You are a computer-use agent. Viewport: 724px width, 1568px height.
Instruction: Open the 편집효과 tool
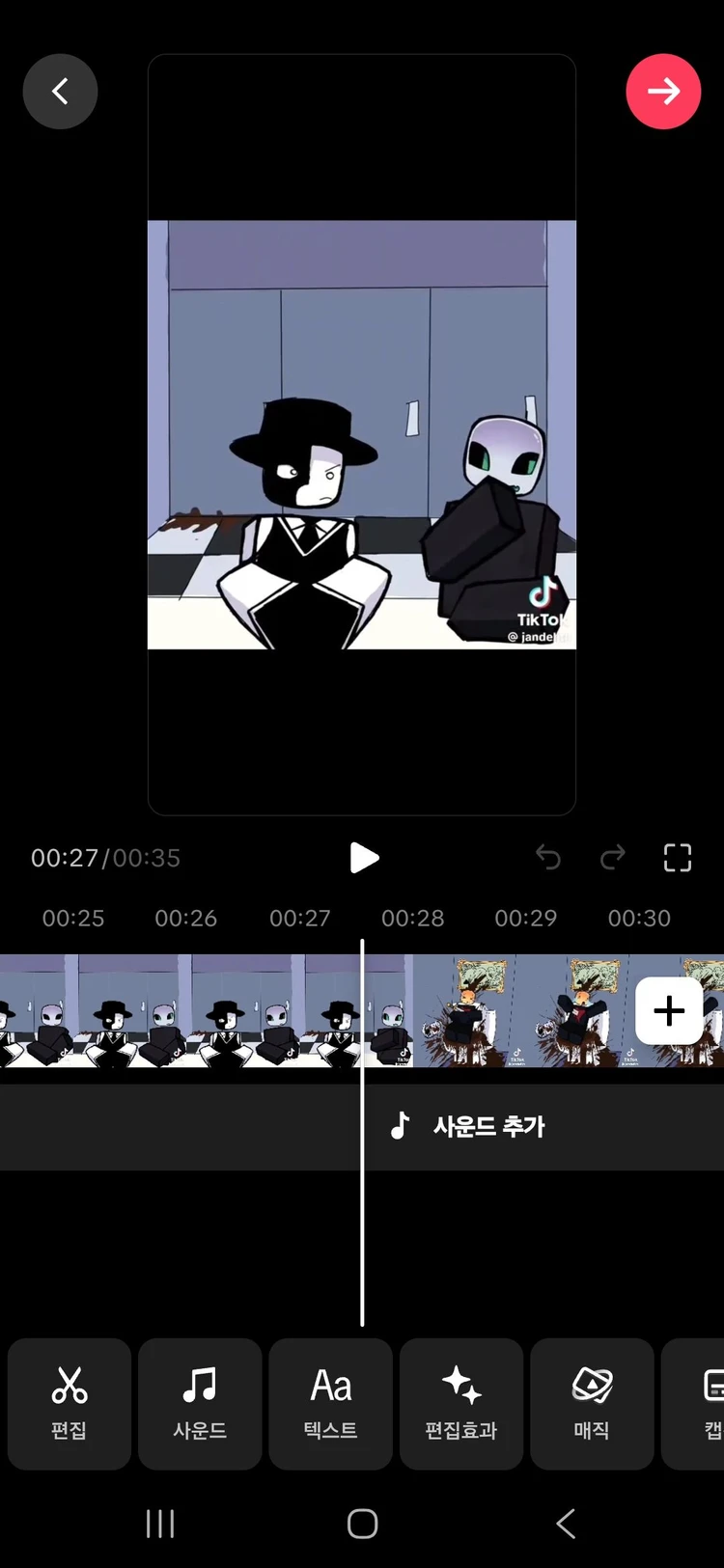click(461, 1403)
